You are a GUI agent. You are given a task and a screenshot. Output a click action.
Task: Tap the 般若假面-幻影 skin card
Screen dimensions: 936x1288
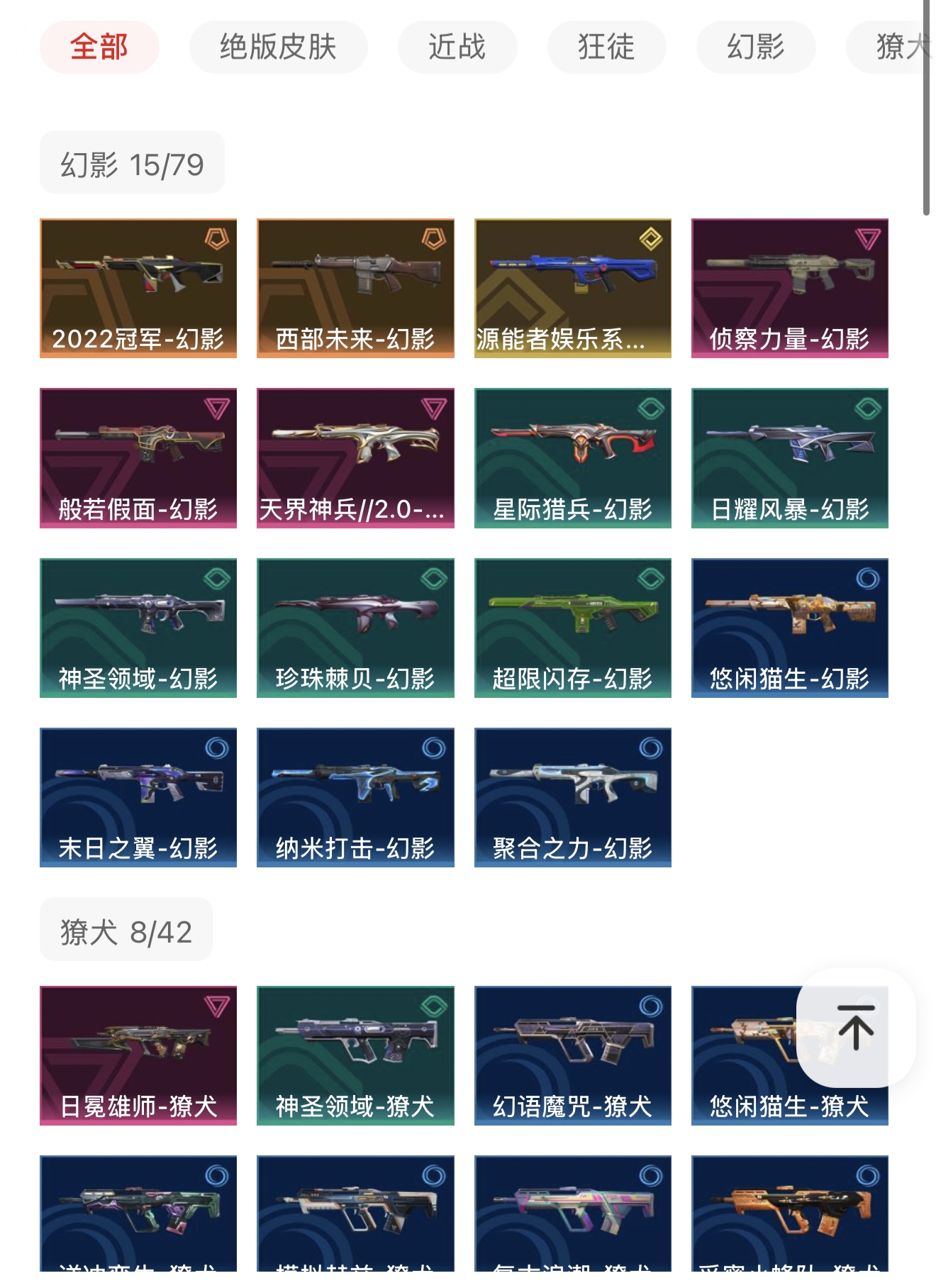click(138, 457)
